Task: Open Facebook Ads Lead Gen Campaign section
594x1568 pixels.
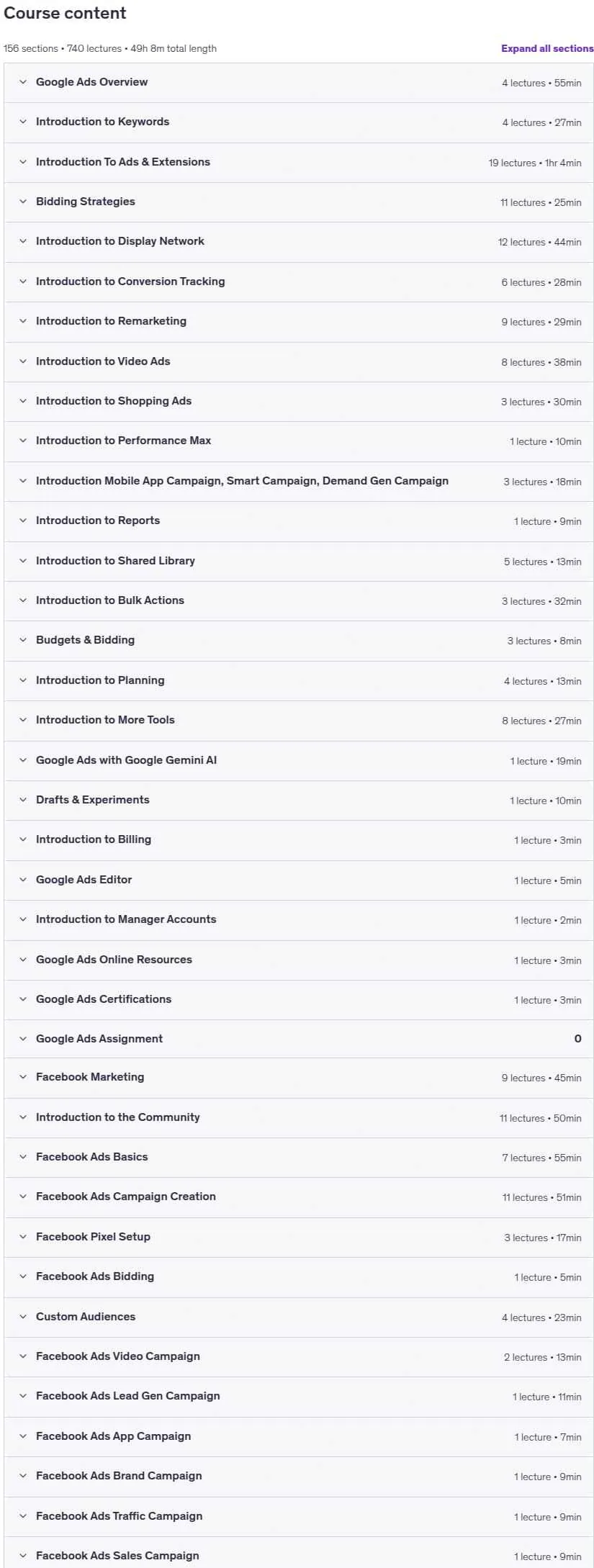Action: pos(299,1397)
